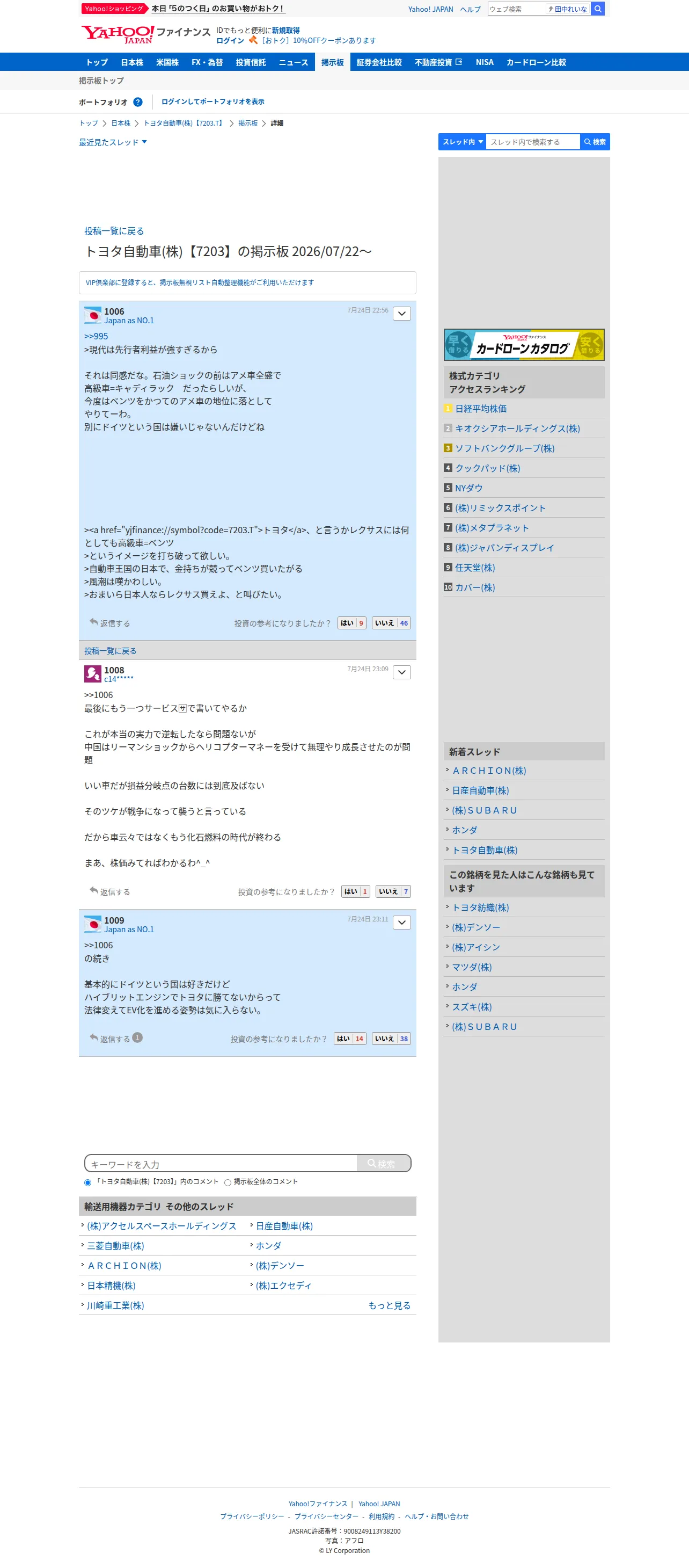The width and height of the screenshot is (689, 1568).
Task: Select the 掲示板全体のコメント radio option
Action: [228, 1182]
